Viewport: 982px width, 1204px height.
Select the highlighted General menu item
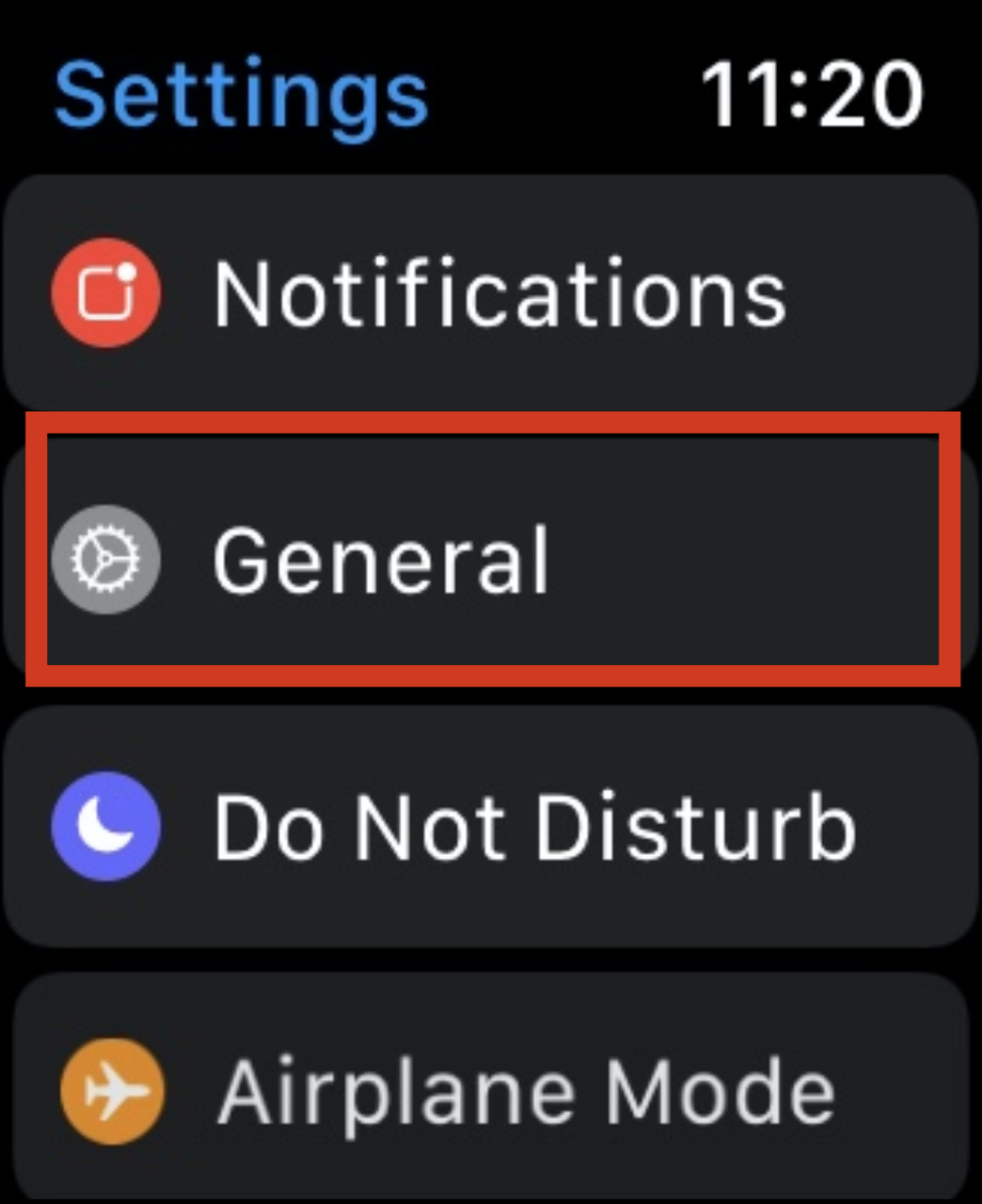click(489, 557)
